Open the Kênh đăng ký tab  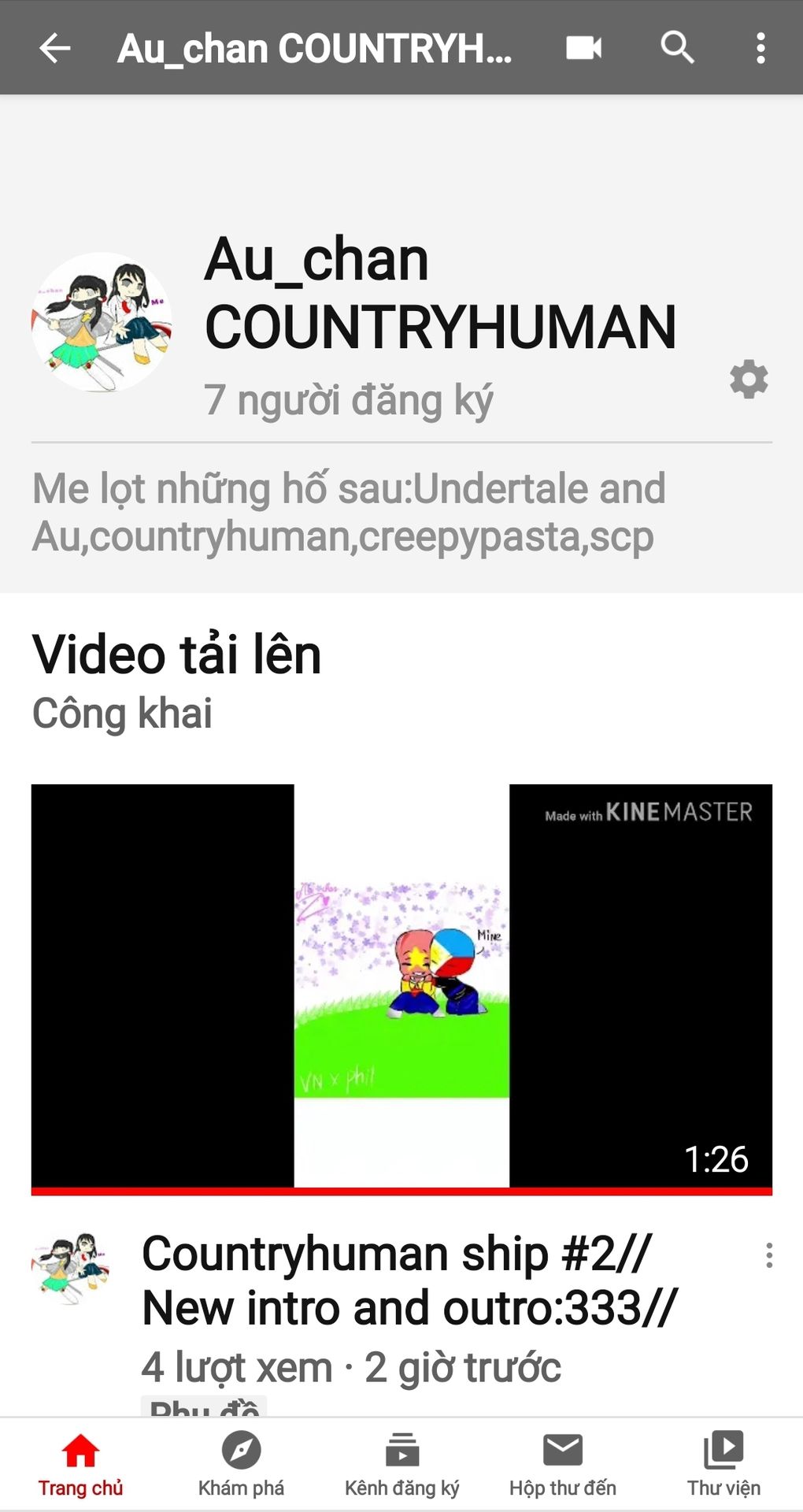(401, 1463)
